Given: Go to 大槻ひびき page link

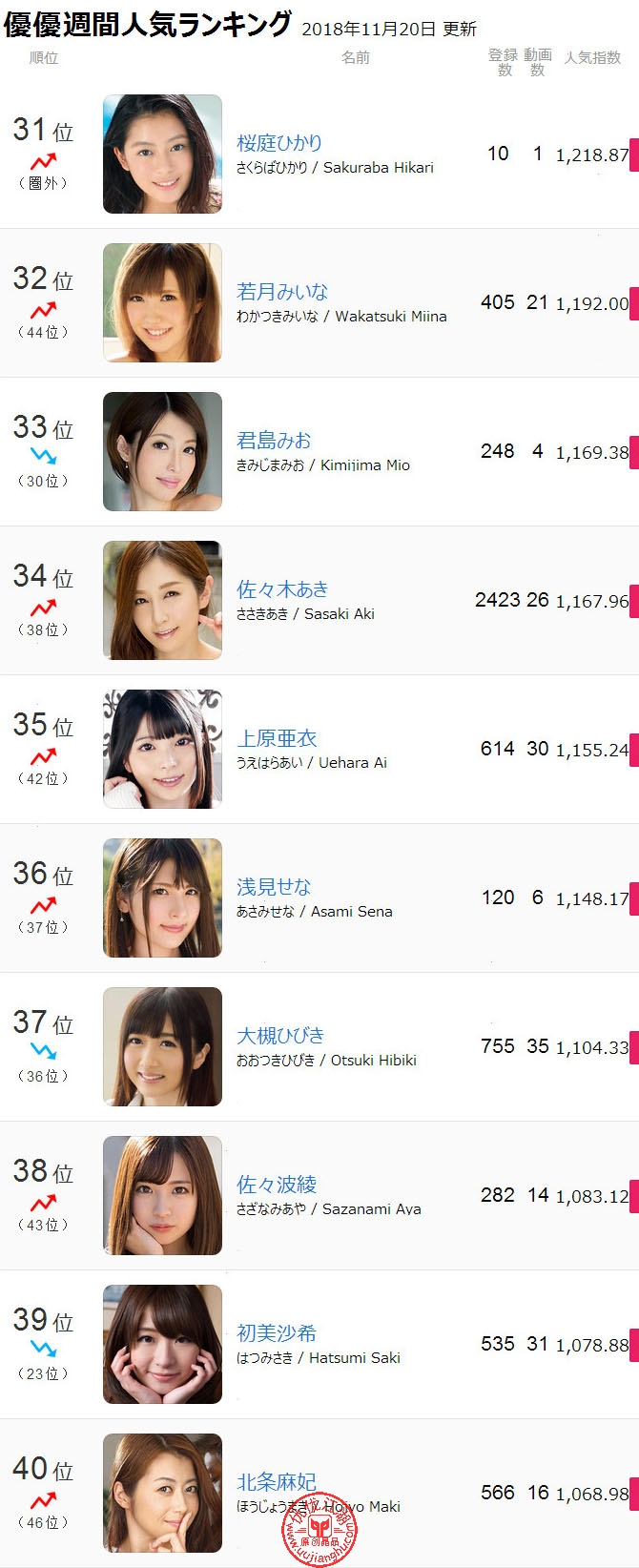Looking at the screenshot, I should [280, 1036].
